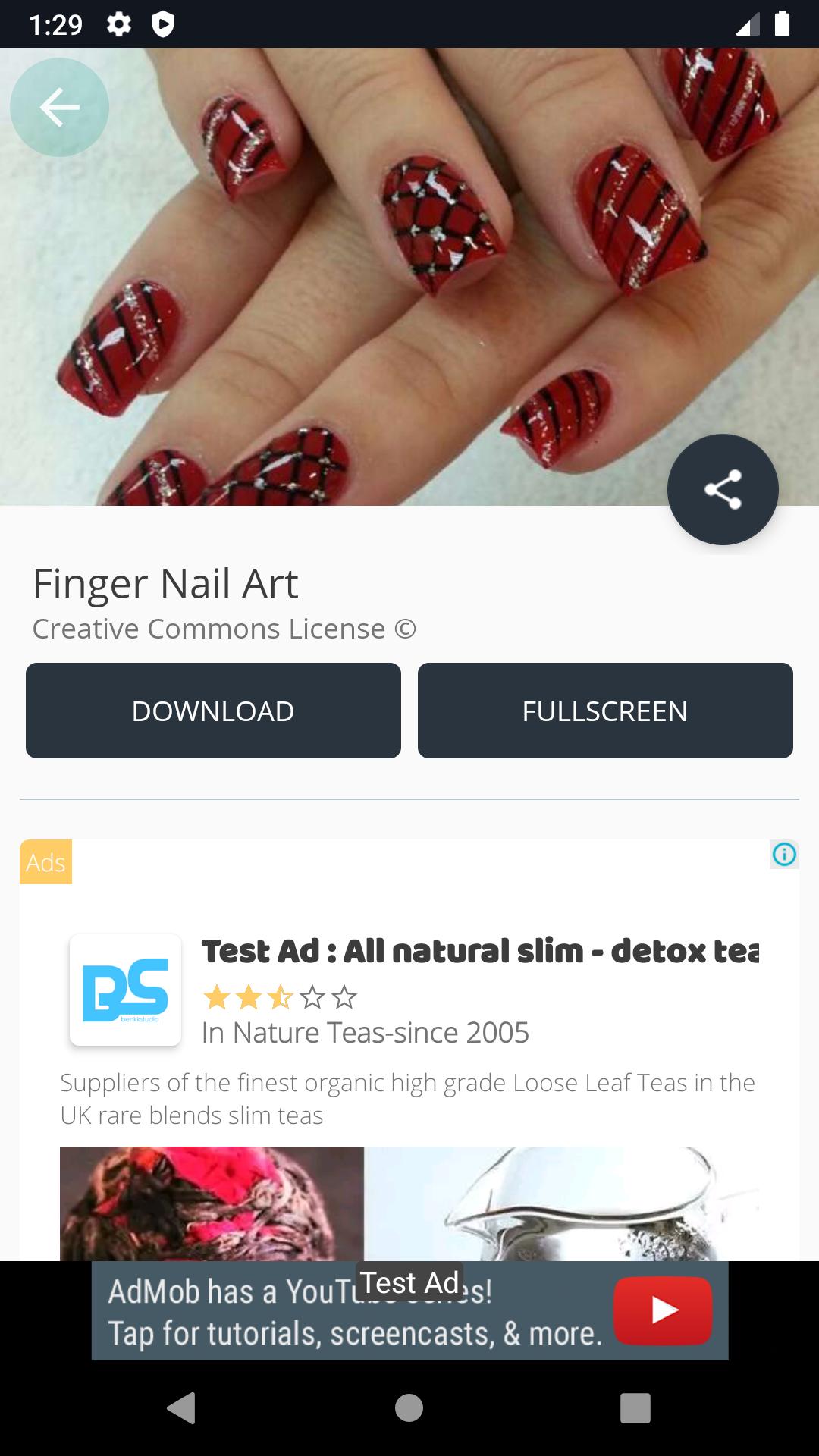Open the settings gear in the status bar
The image size is (819, 1456).
(x=119, y=23)
